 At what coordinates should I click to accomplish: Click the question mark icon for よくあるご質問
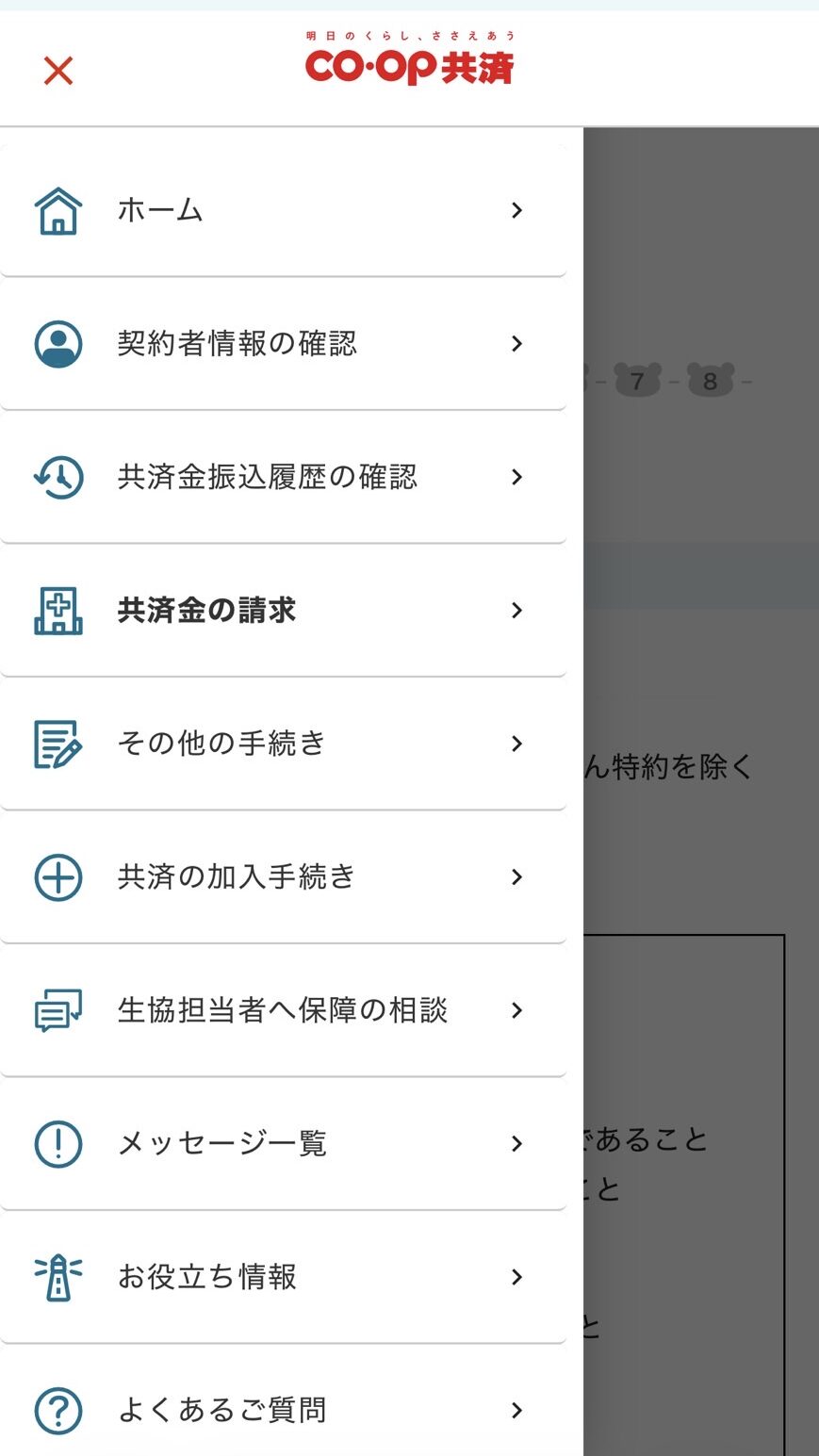57,1410
